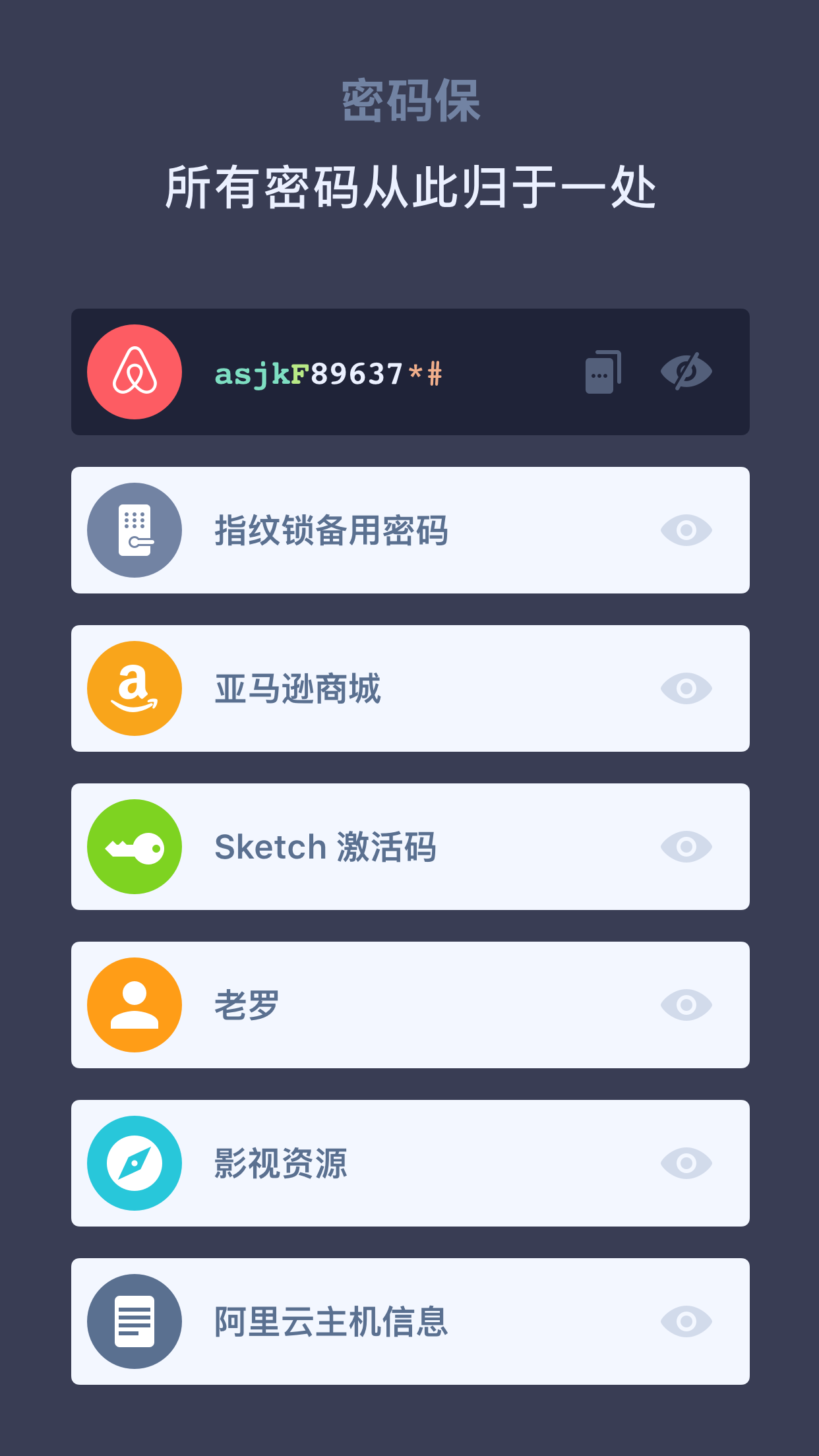This screenshot has width=819, height=1456.
Task: Show the 影视资源 password
Action: [686, 1163]
